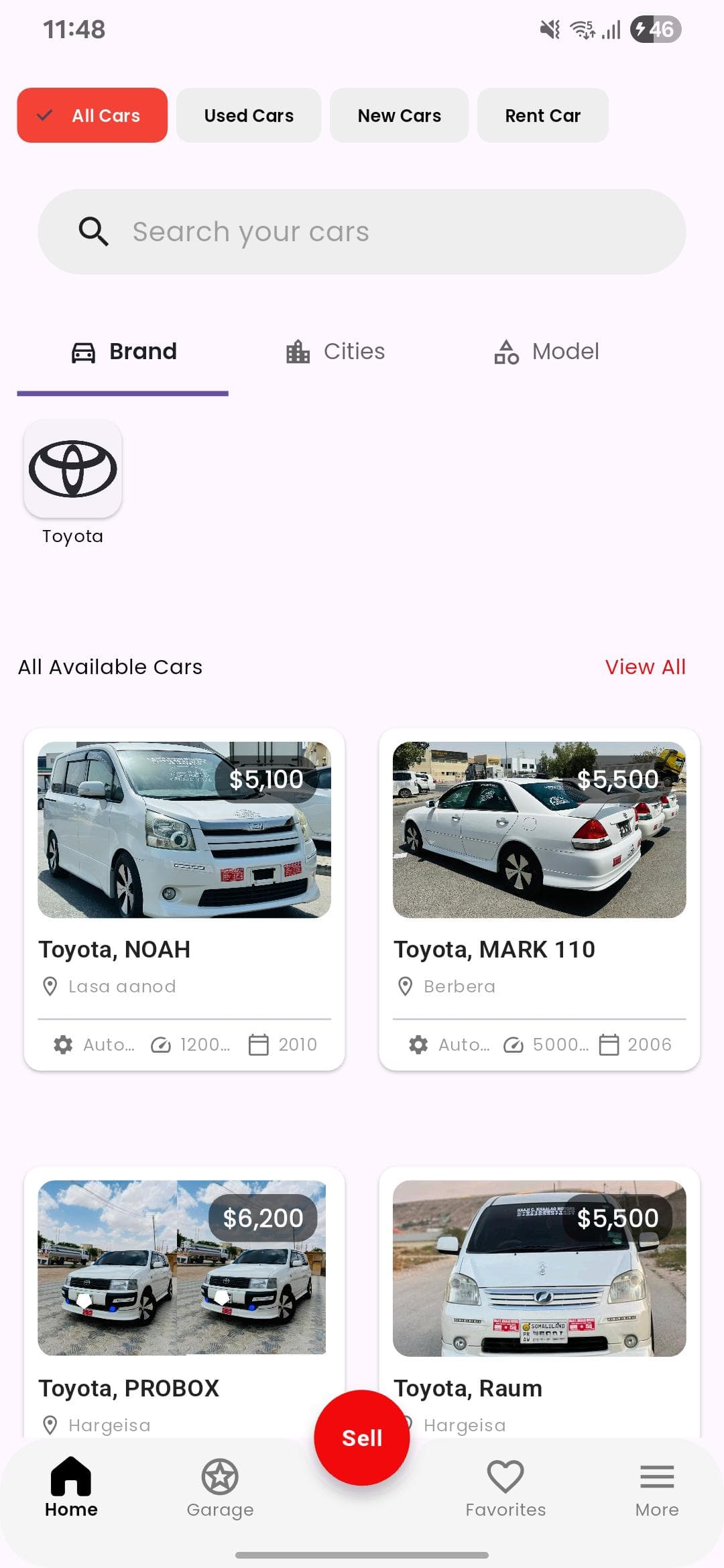Viewport: 724px width, 1568px height.
Task: Tap the red Sell button
Action: (362, 1438)
